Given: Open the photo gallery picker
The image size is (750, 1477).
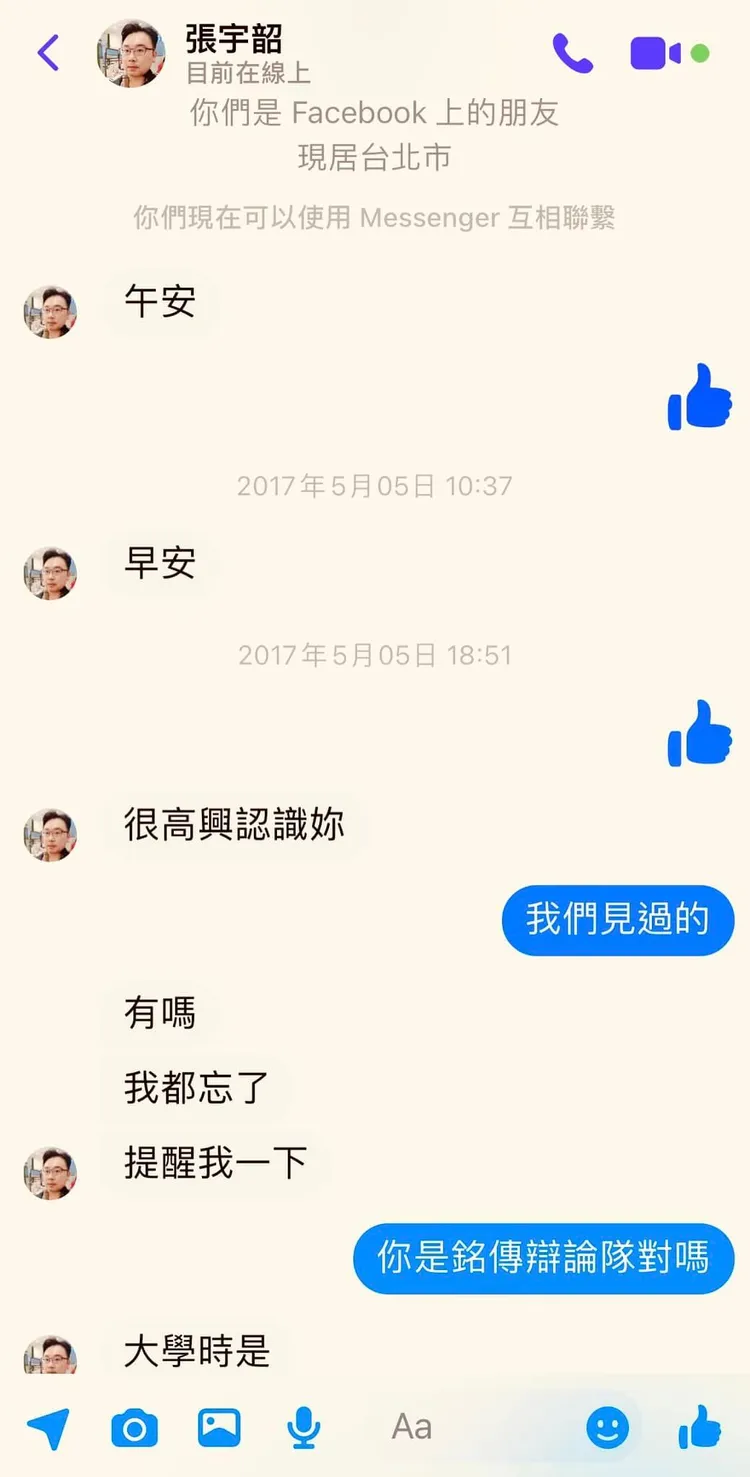Looking at the screenshot, I should click(219, 1428).
